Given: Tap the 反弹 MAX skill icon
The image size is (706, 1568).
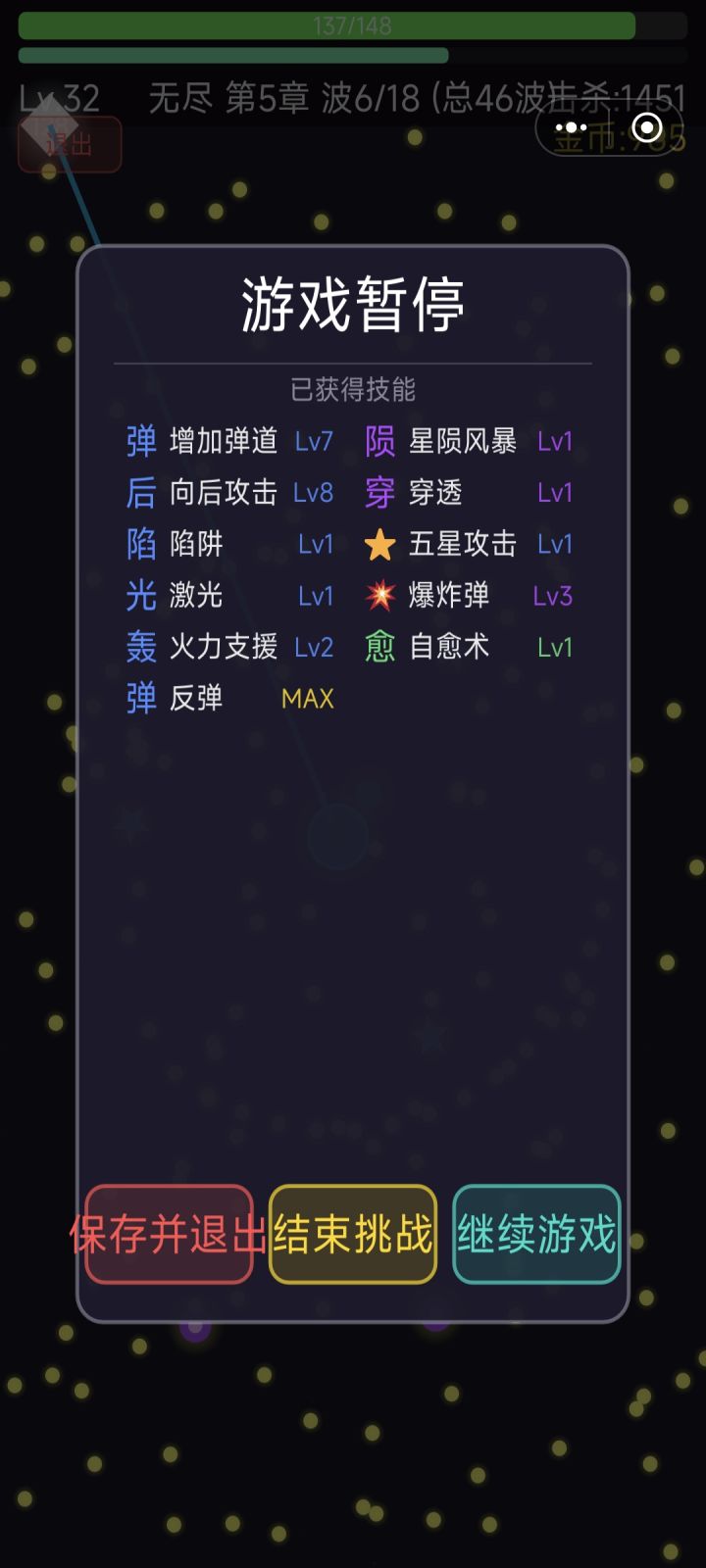Looking at the screenshot, I should pos(139,698).
